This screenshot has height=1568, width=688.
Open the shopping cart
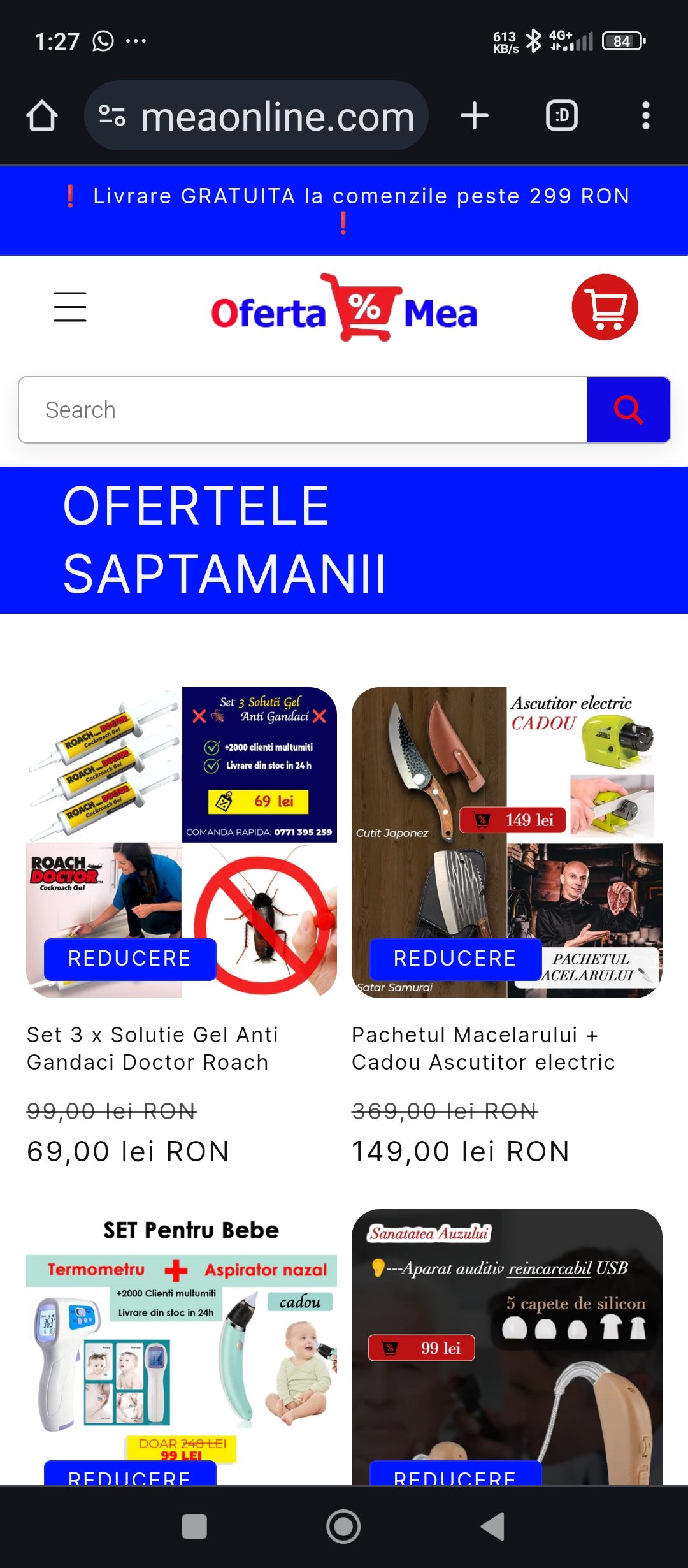point(605,307)
